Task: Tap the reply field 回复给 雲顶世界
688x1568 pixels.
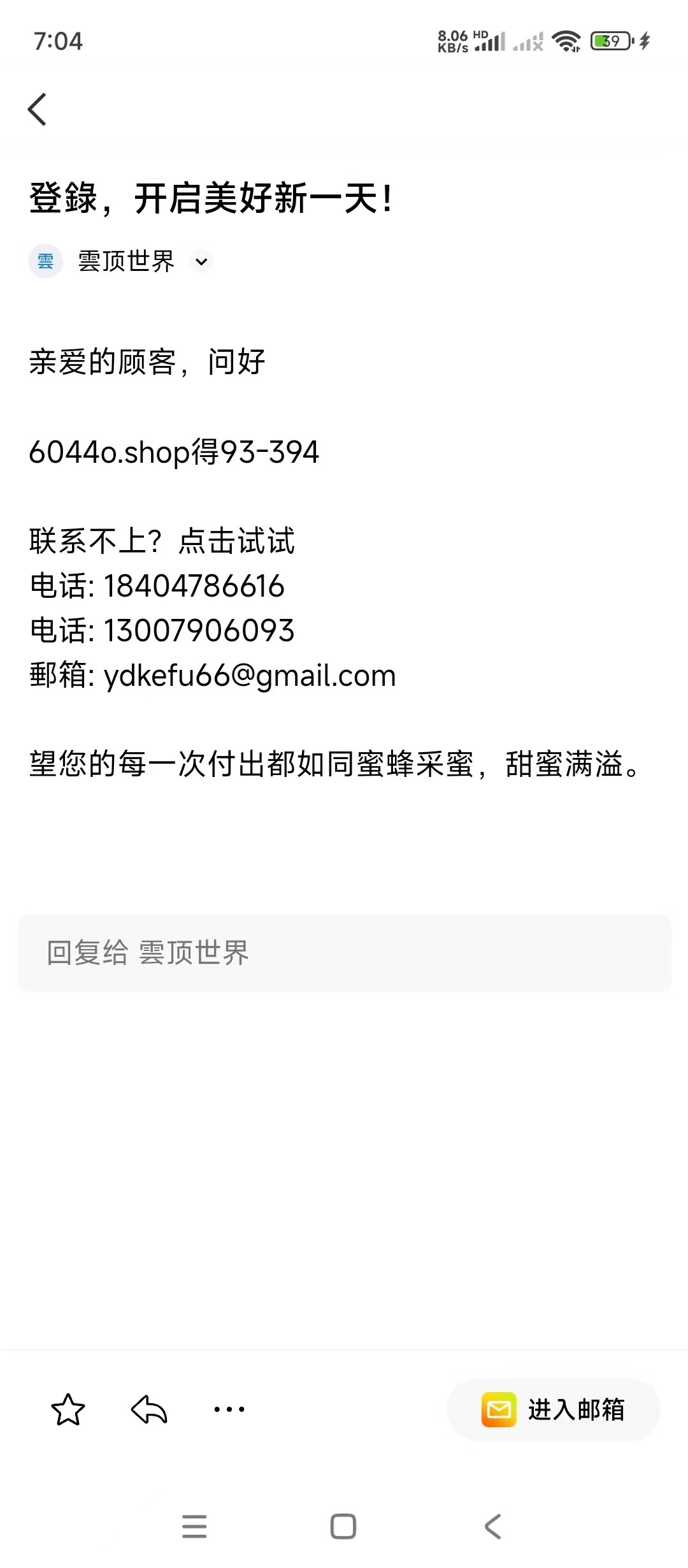Action: point(344,953)
